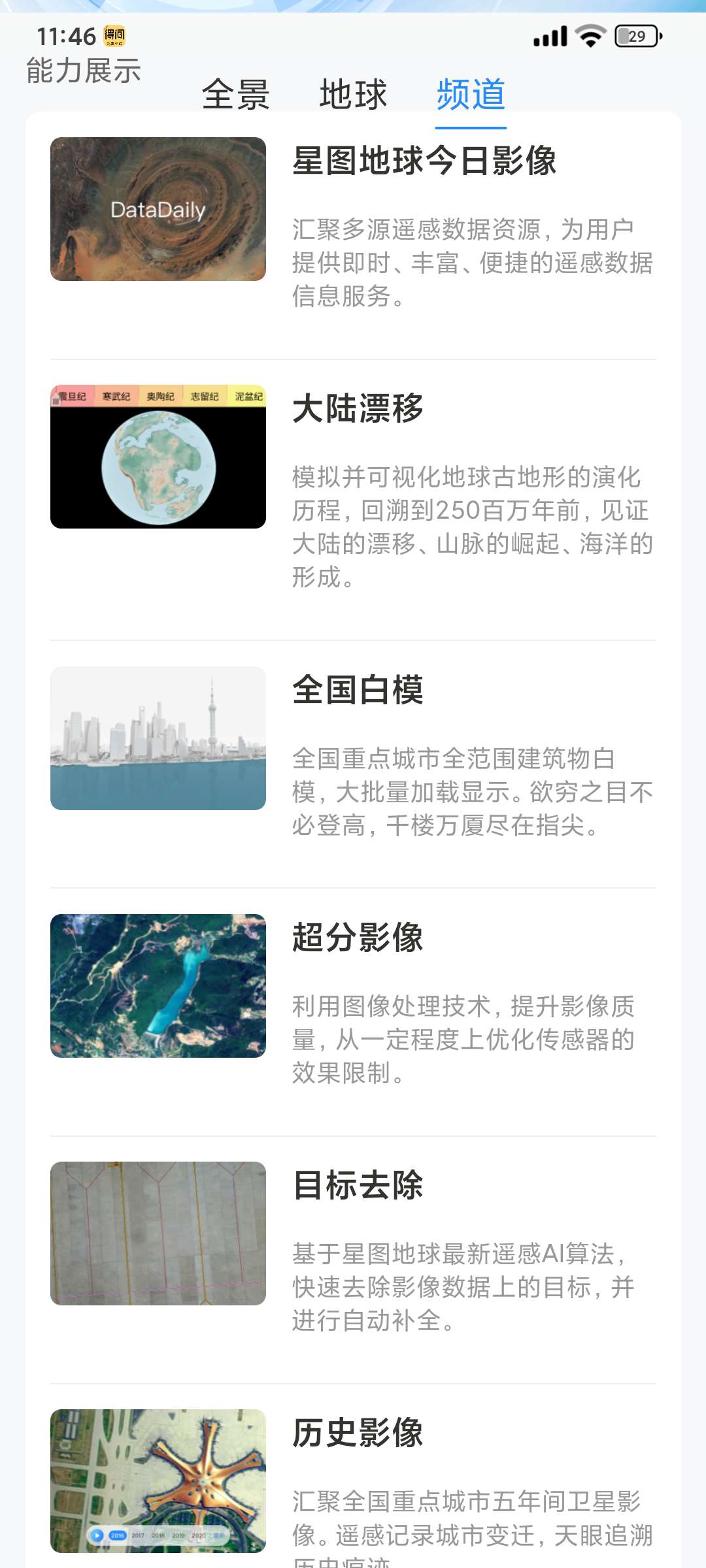Open the 星图地球今日影像 channel
Viewport: 706px width, 1568px height.
pyautogui.click(x=353, y=222)
